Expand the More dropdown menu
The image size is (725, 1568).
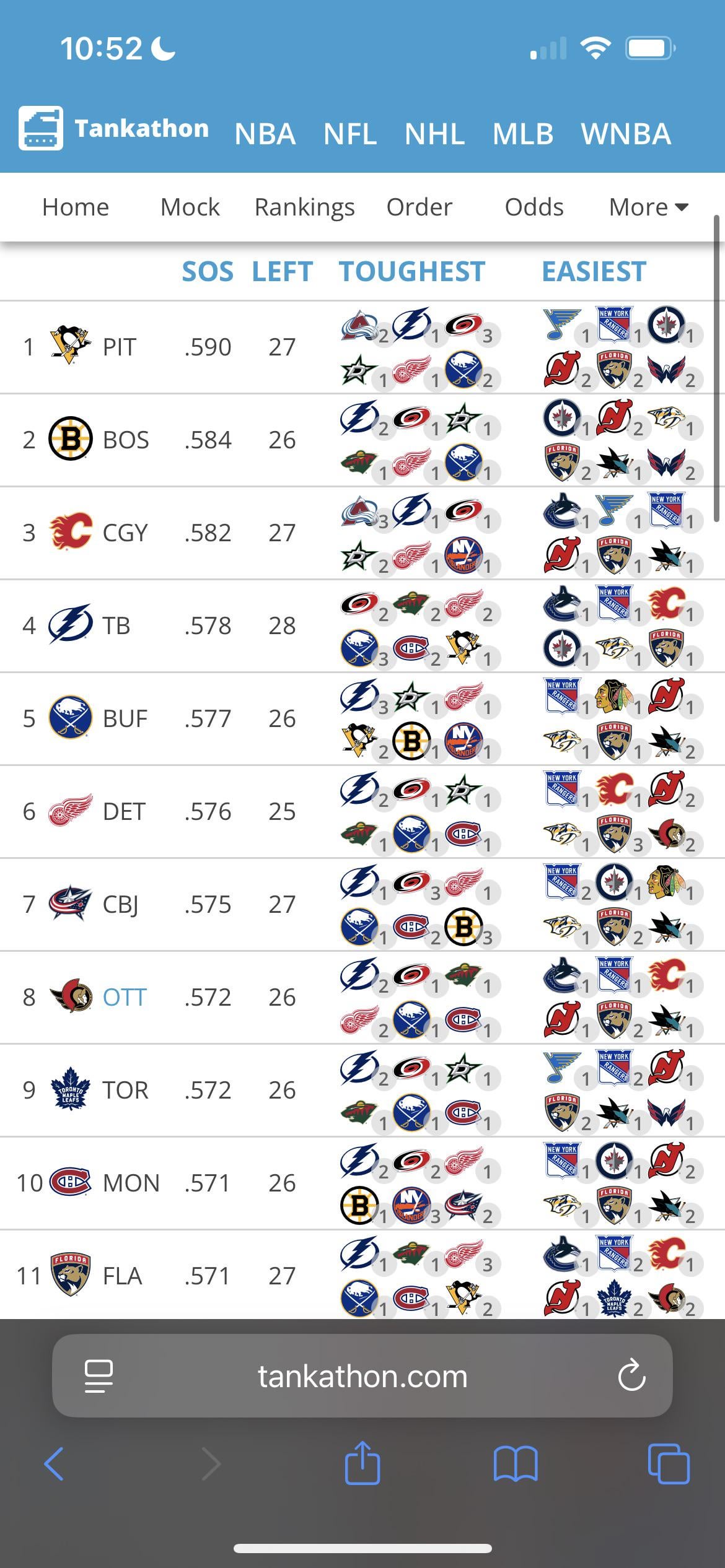(x=648, y=207)
